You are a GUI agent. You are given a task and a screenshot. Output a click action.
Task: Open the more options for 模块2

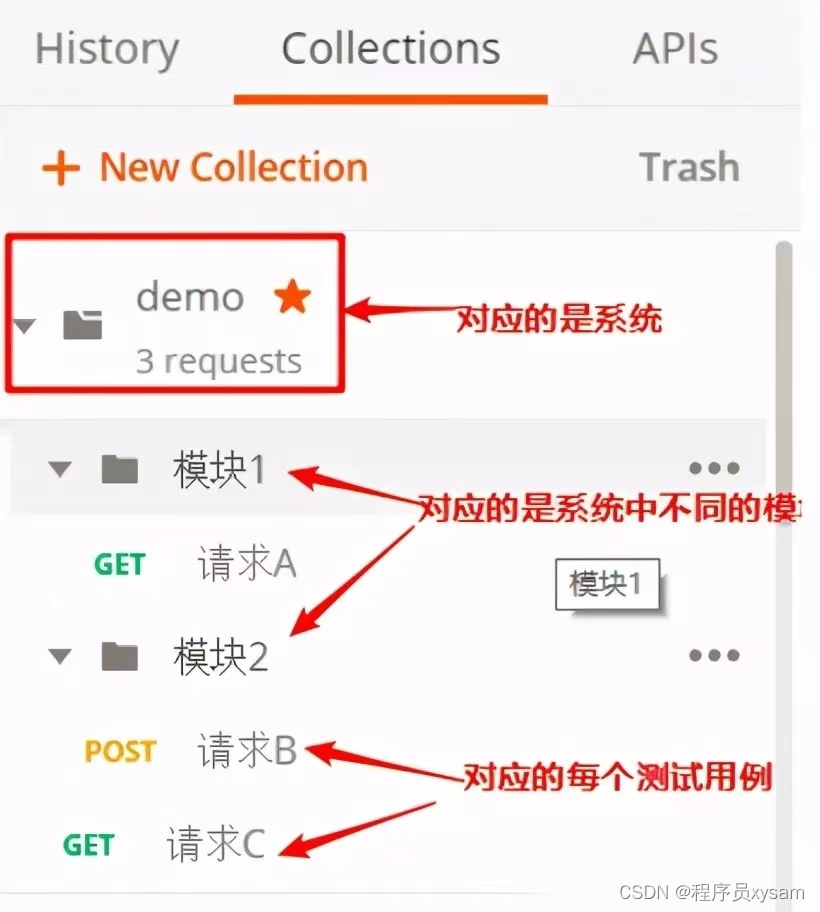pos(714,656)
